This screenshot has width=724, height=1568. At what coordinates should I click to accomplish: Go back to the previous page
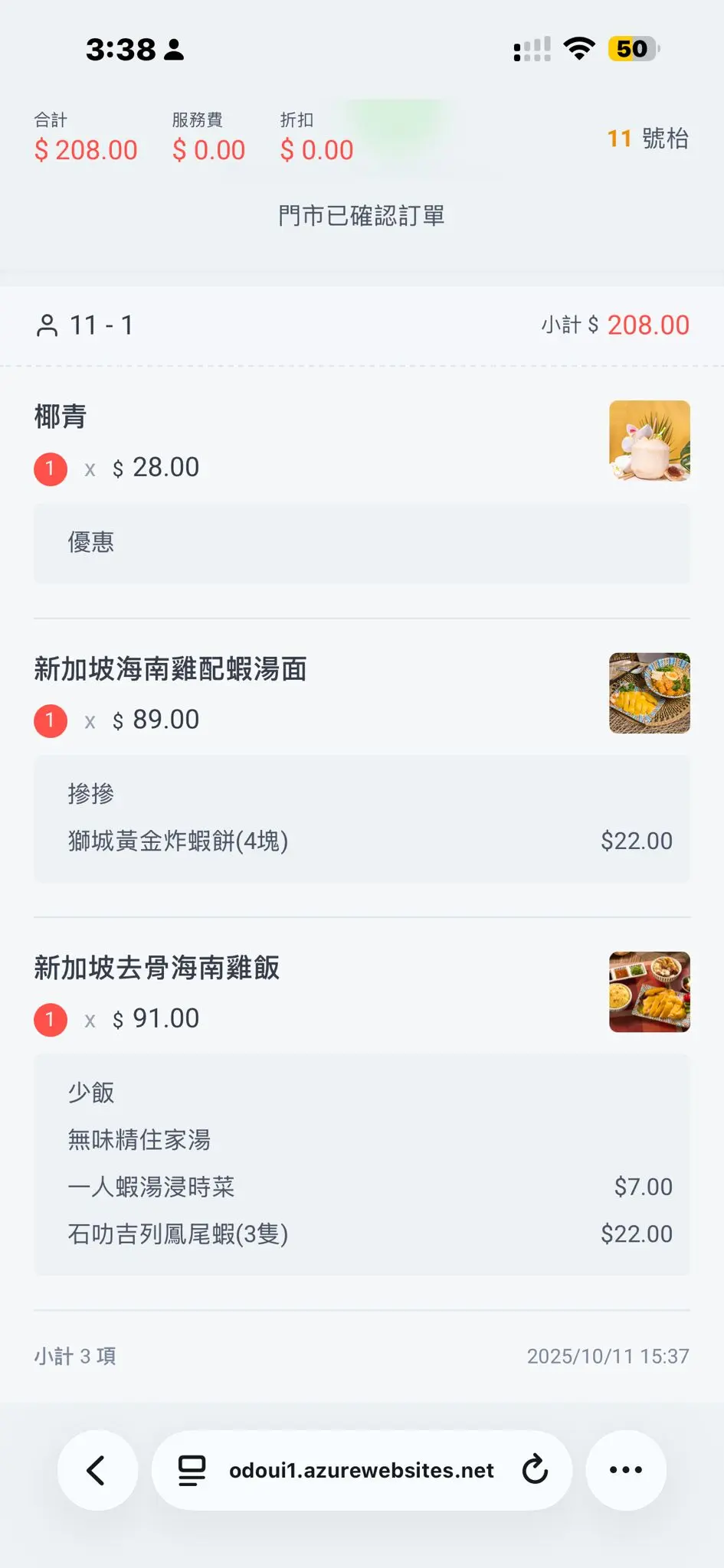(97, 1470)
